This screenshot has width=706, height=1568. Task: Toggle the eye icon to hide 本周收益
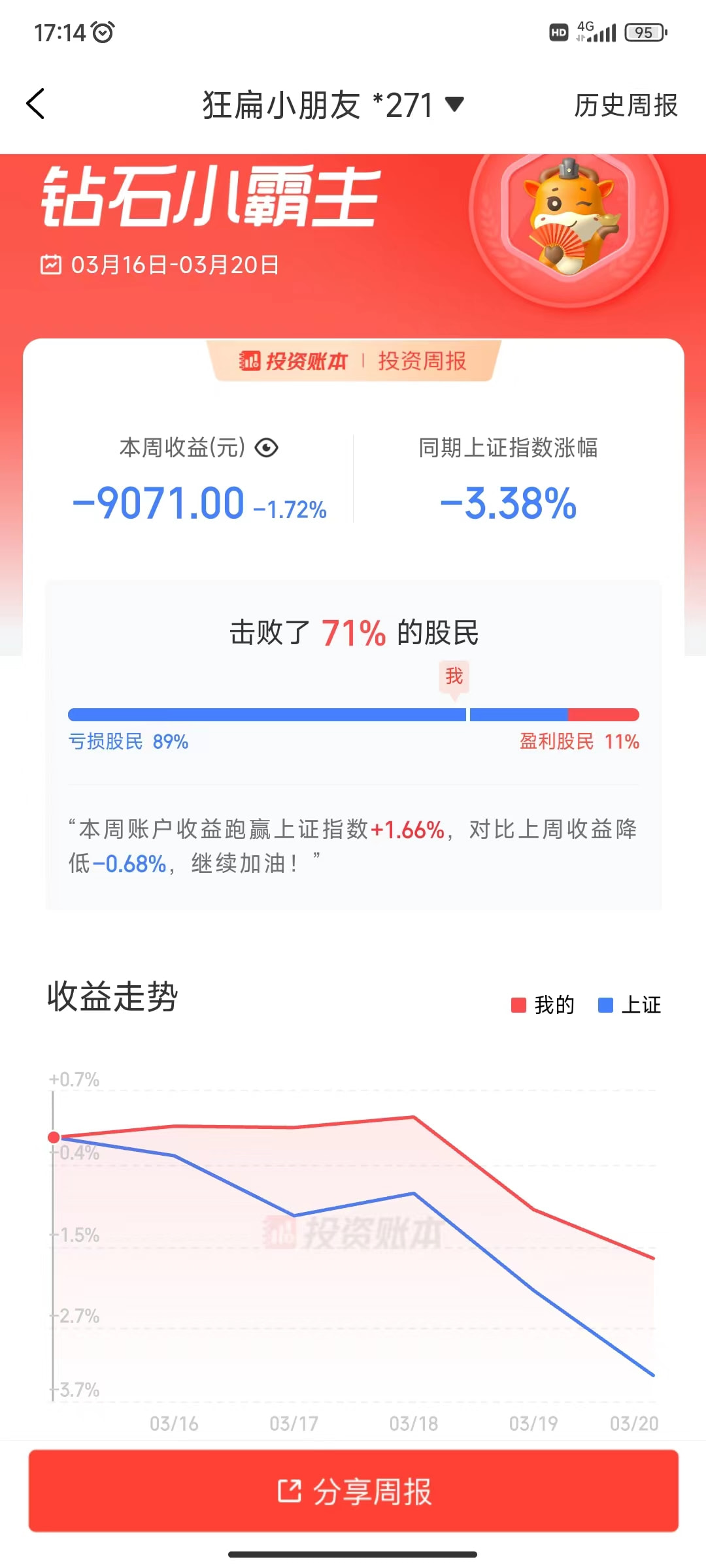pos(267,448)
